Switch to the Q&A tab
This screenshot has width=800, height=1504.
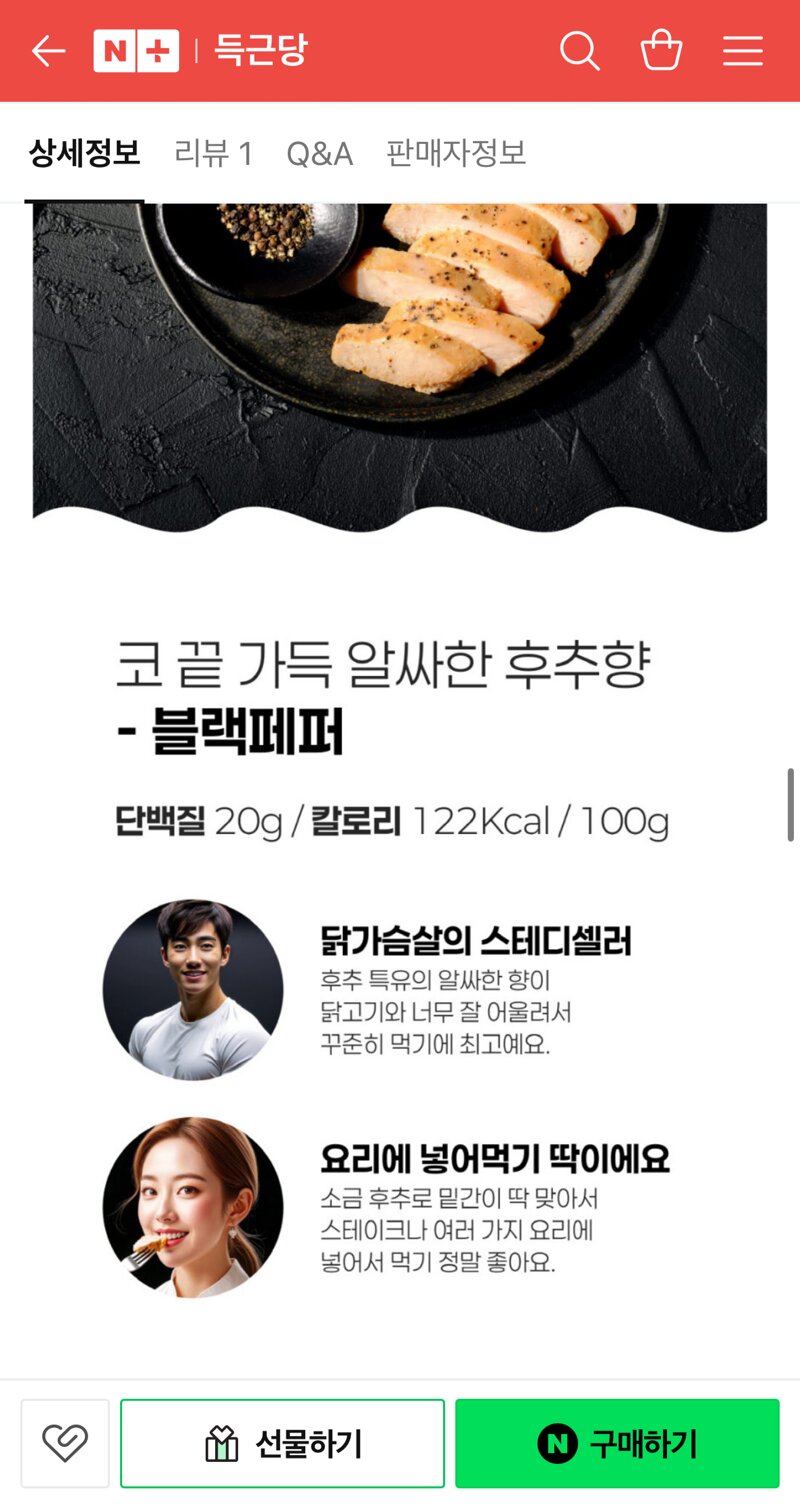click(319, 154)
